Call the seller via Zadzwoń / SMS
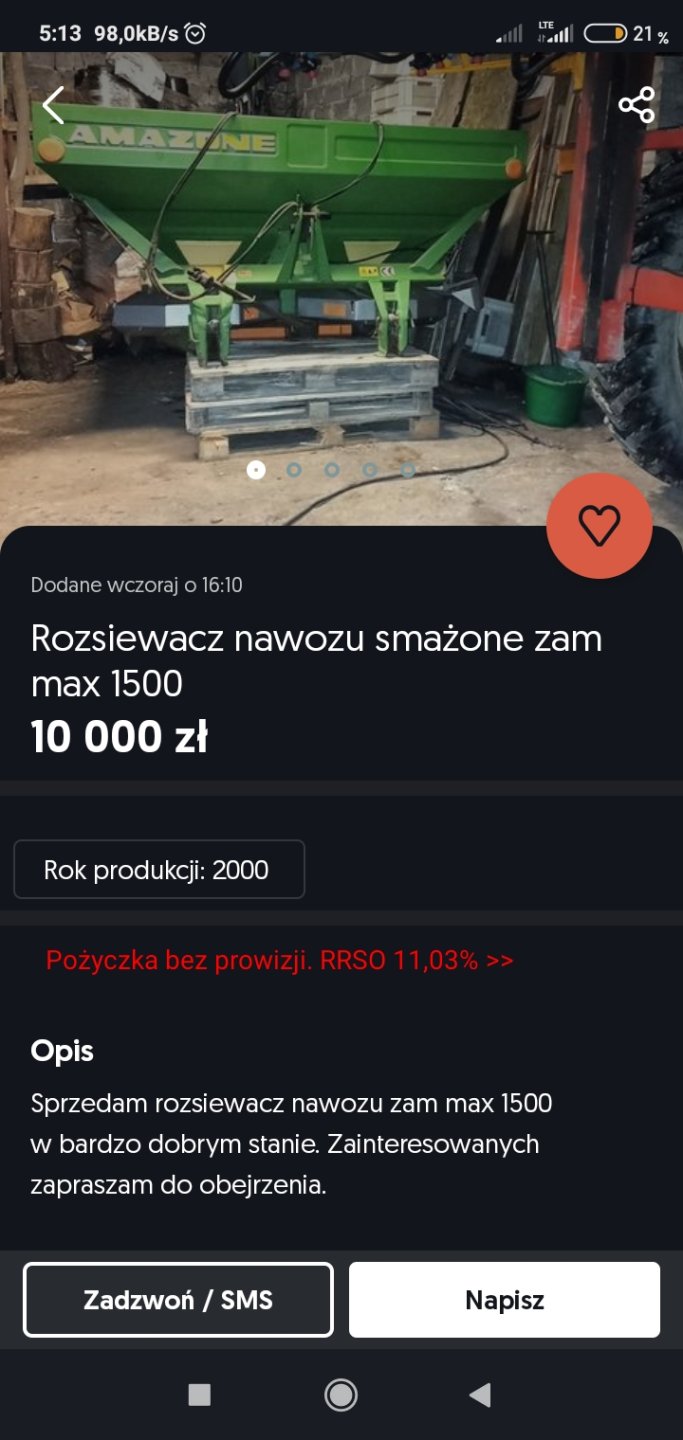The height and width of the screenshot is (1440, 683). [178, 1300]
